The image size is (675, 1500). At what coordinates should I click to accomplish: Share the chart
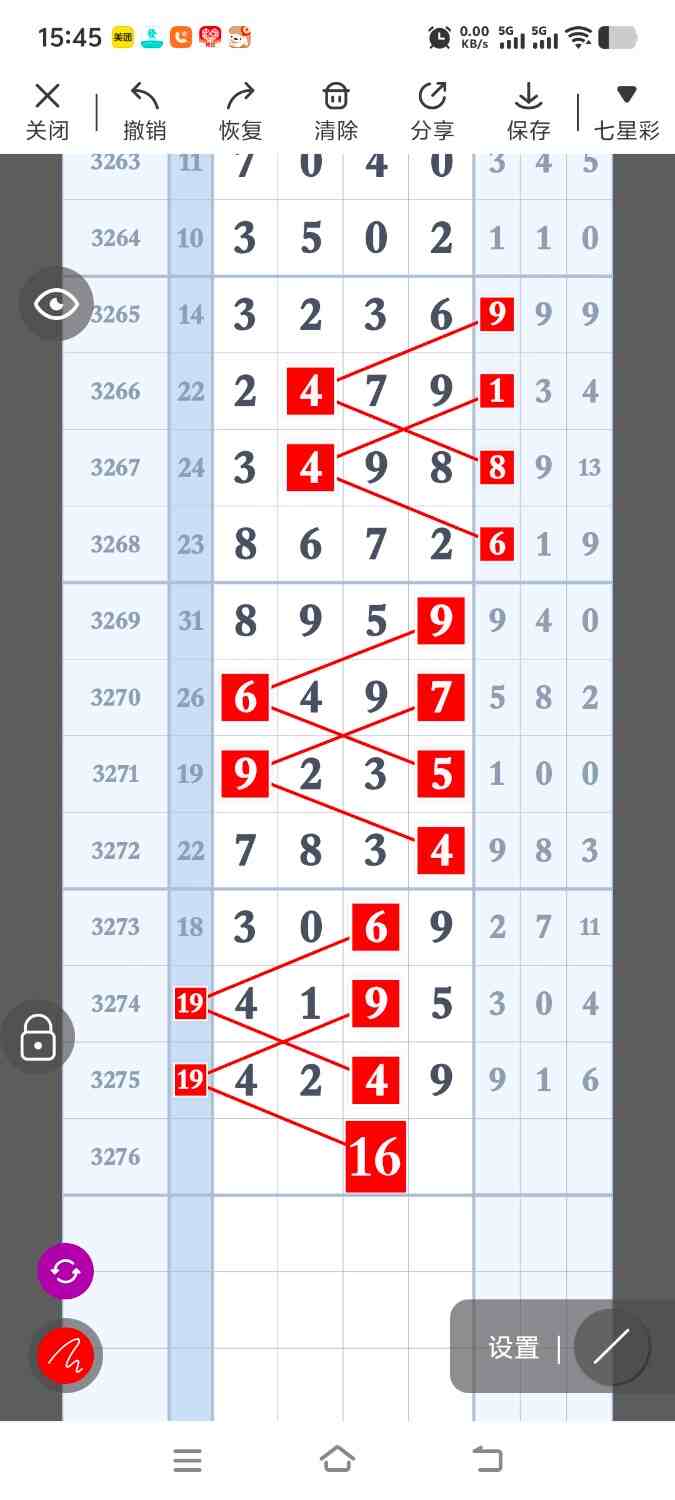(432, 111)
